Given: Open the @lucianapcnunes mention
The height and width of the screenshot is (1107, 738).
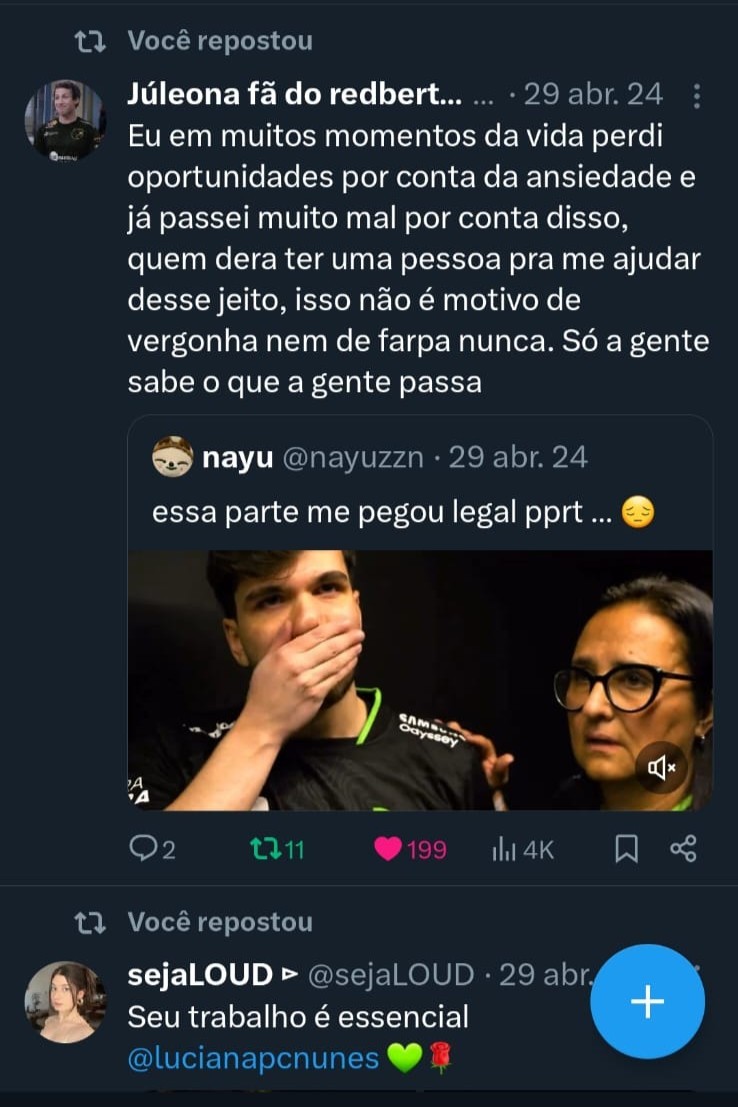Looking at the screenshot, I should tap(254, 1058).
